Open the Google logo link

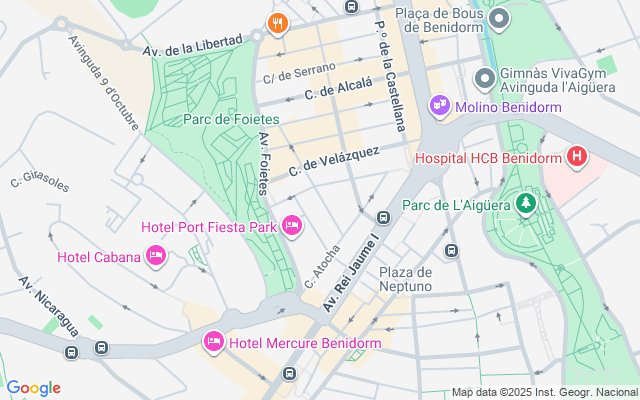coord(34,388)
